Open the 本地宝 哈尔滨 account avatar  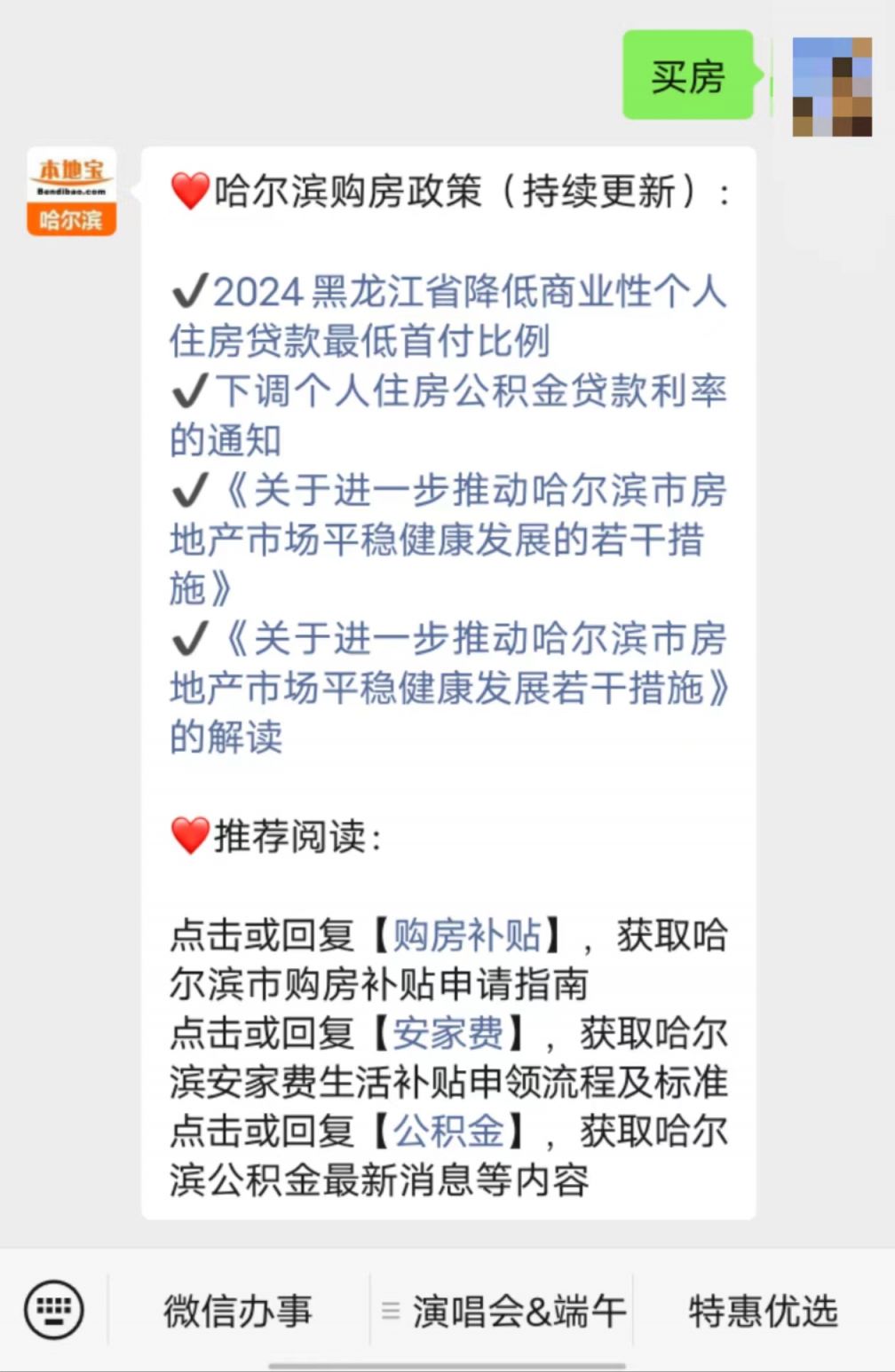point(71,192)
